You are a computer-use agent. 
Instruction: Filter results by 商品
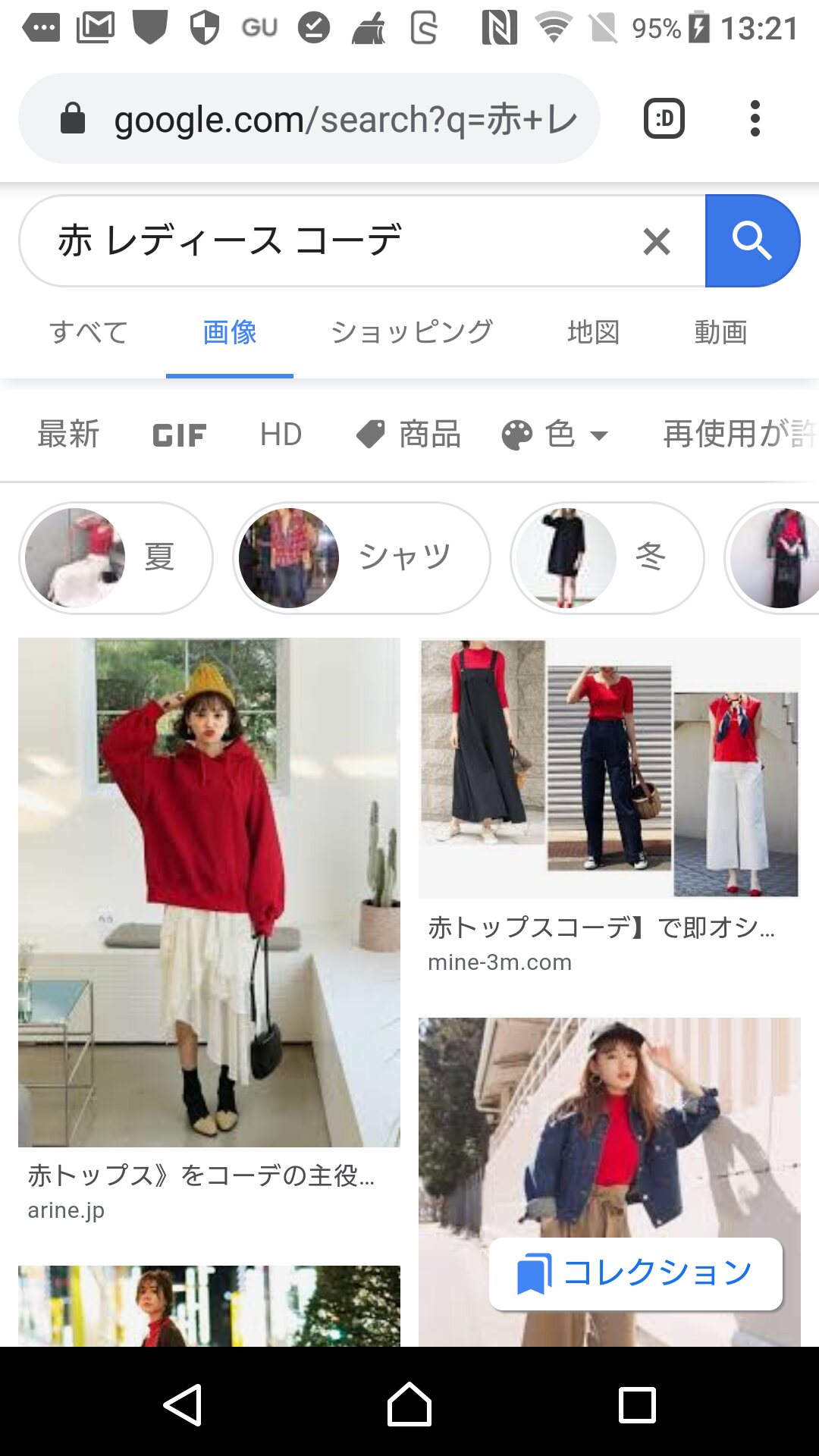coord(409,435)
